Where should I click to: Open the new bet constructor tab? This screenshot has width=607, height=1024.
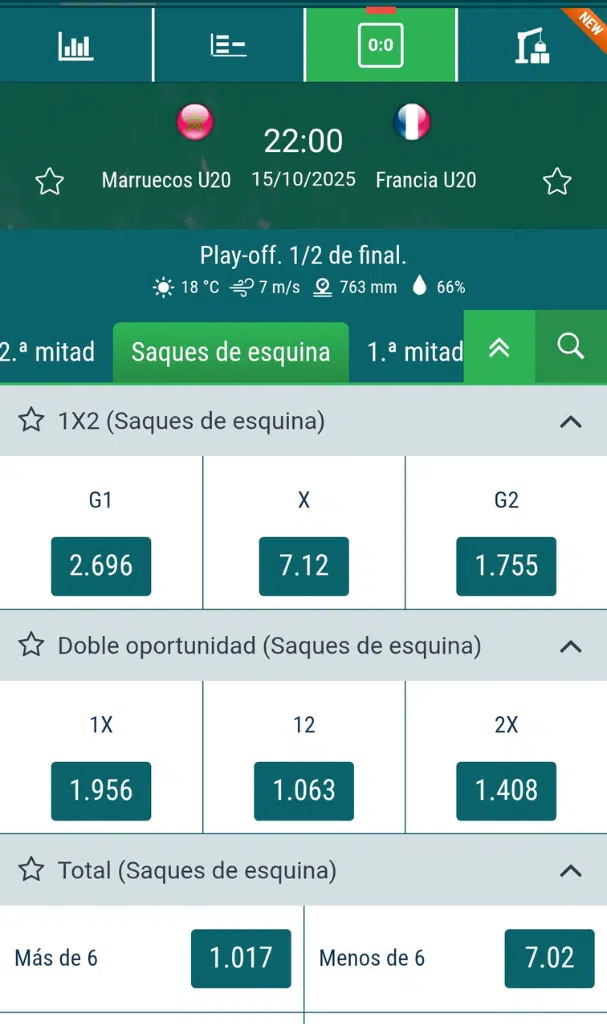point(532,46)
